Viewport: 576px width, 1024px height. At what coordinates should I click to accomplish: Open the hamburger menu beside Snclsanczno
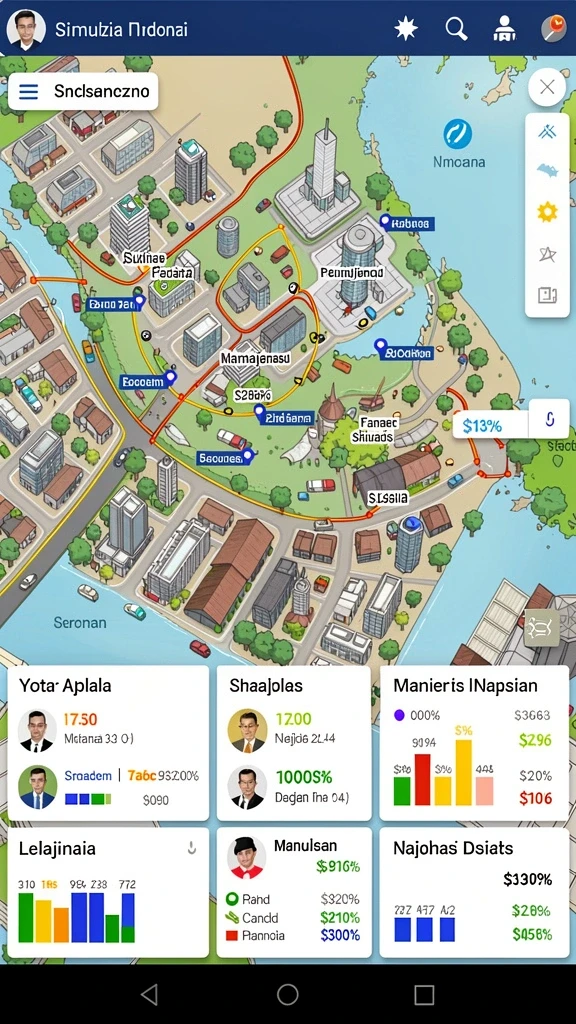click(x=28, y=91)
